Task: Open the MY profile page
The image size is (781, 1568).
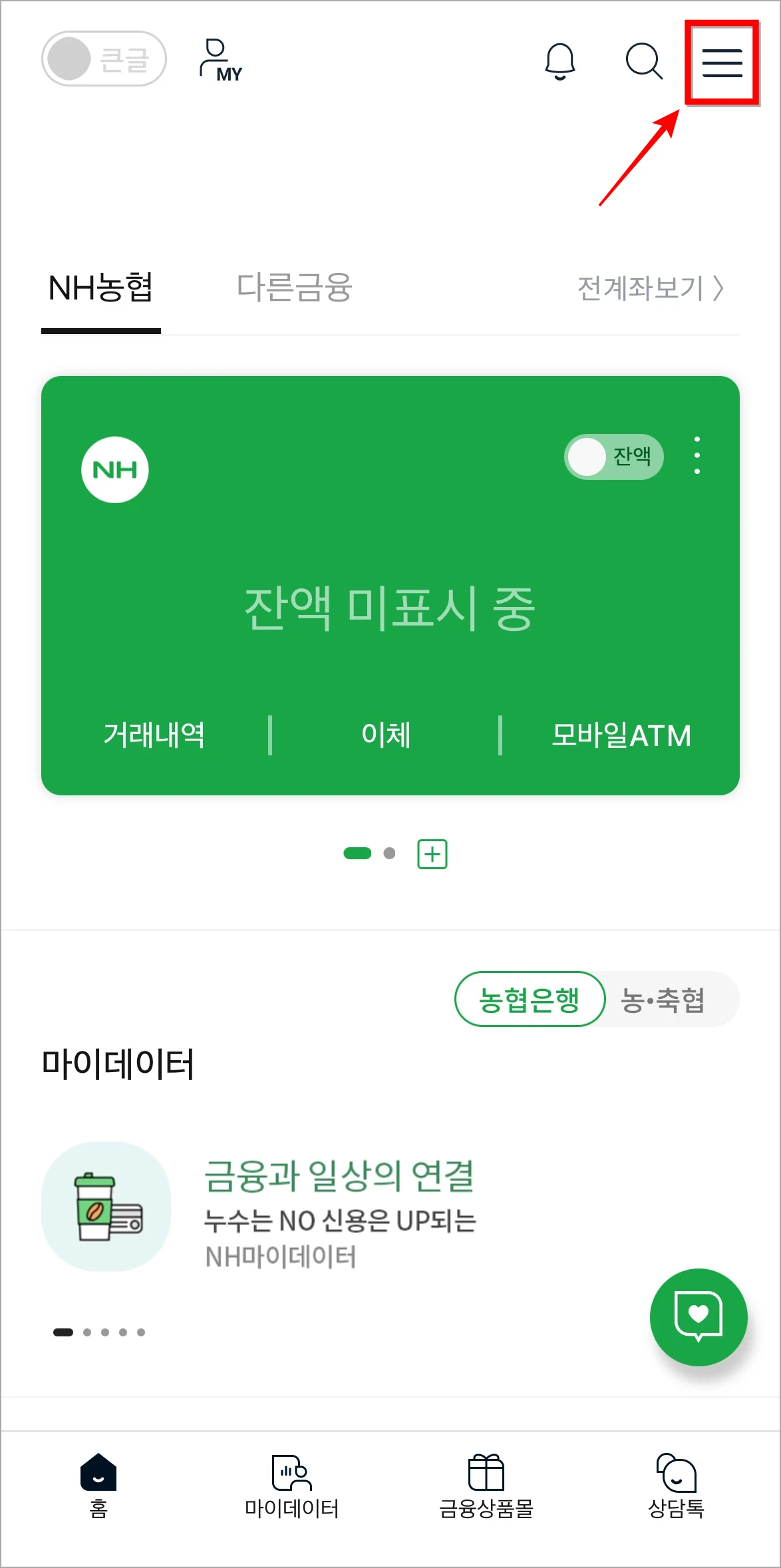Action: 220,60
